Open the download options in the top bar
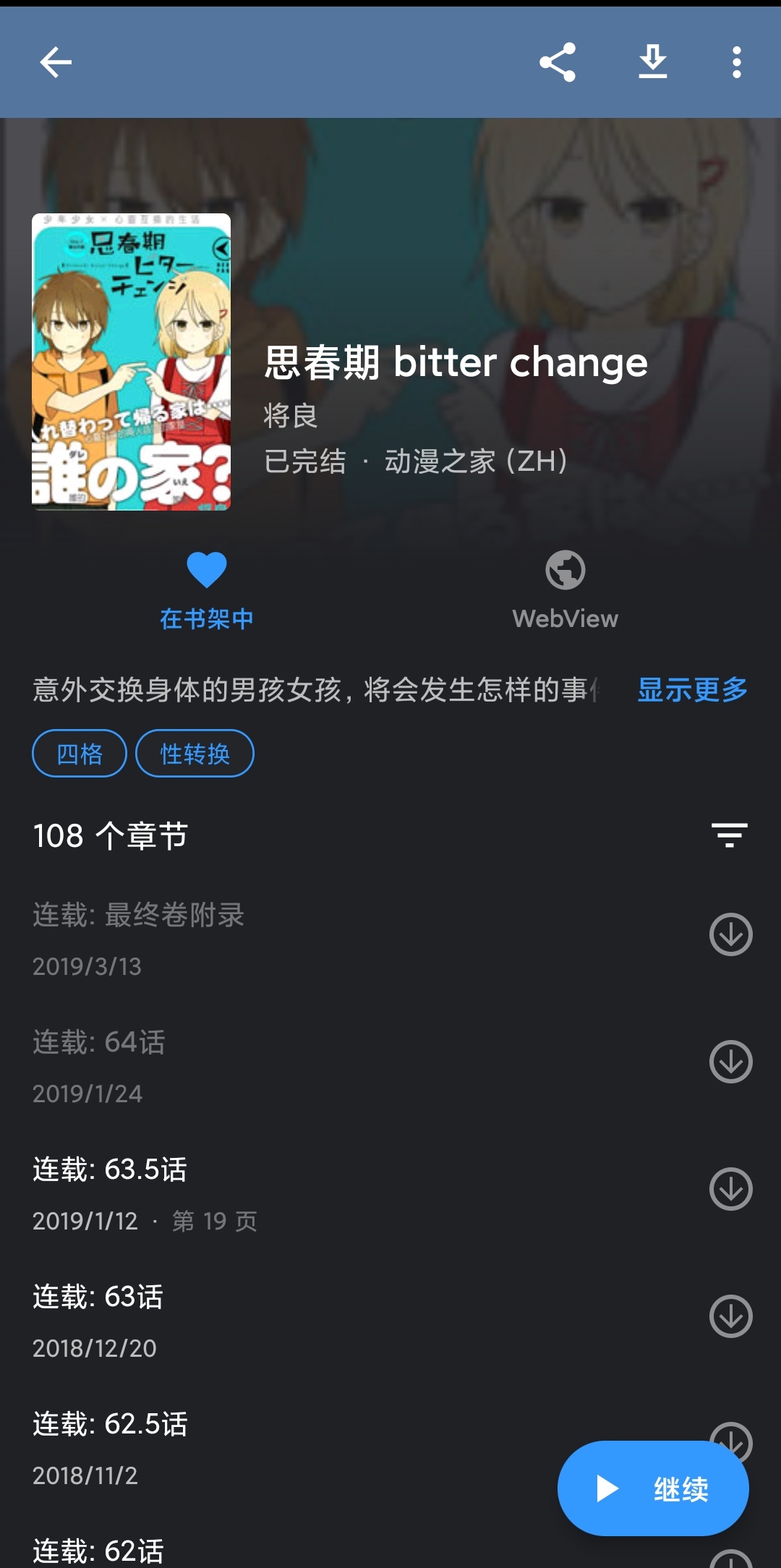Image resolution: width=781 pixels, height=1568 pixels. 652,63
